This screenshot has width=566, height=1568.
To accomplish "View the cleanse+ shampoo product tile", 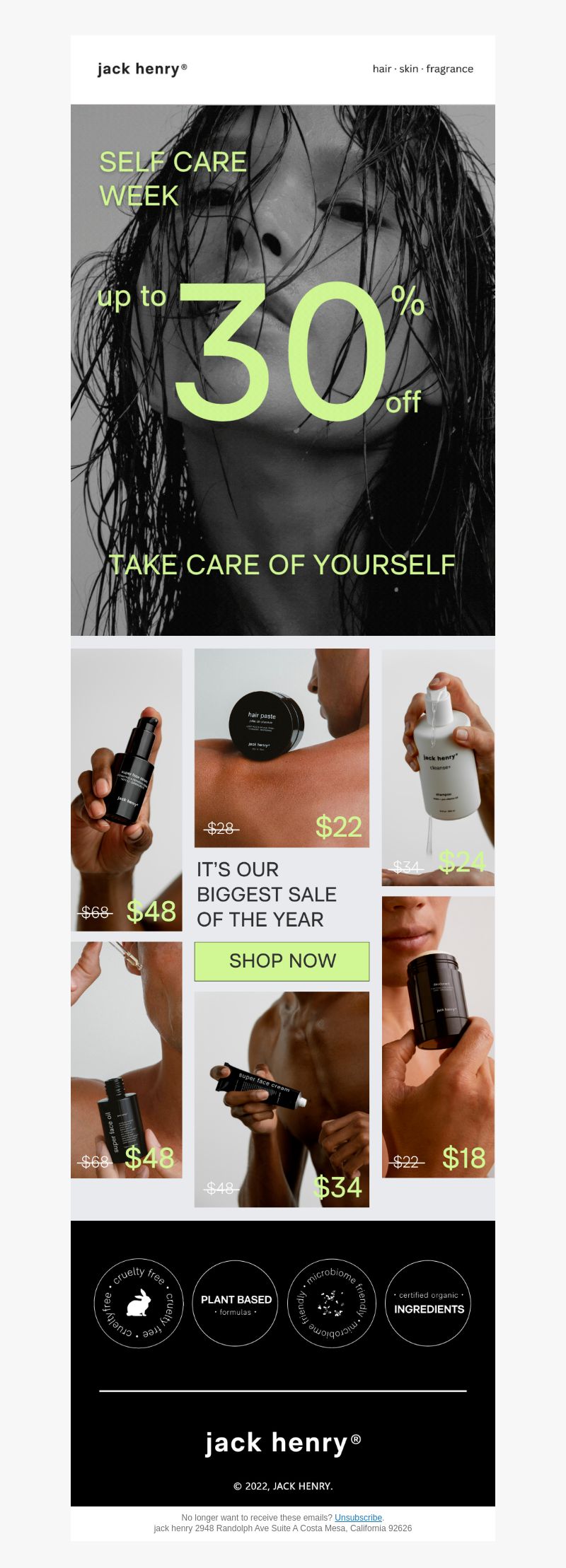I will (x=438, y=767).
